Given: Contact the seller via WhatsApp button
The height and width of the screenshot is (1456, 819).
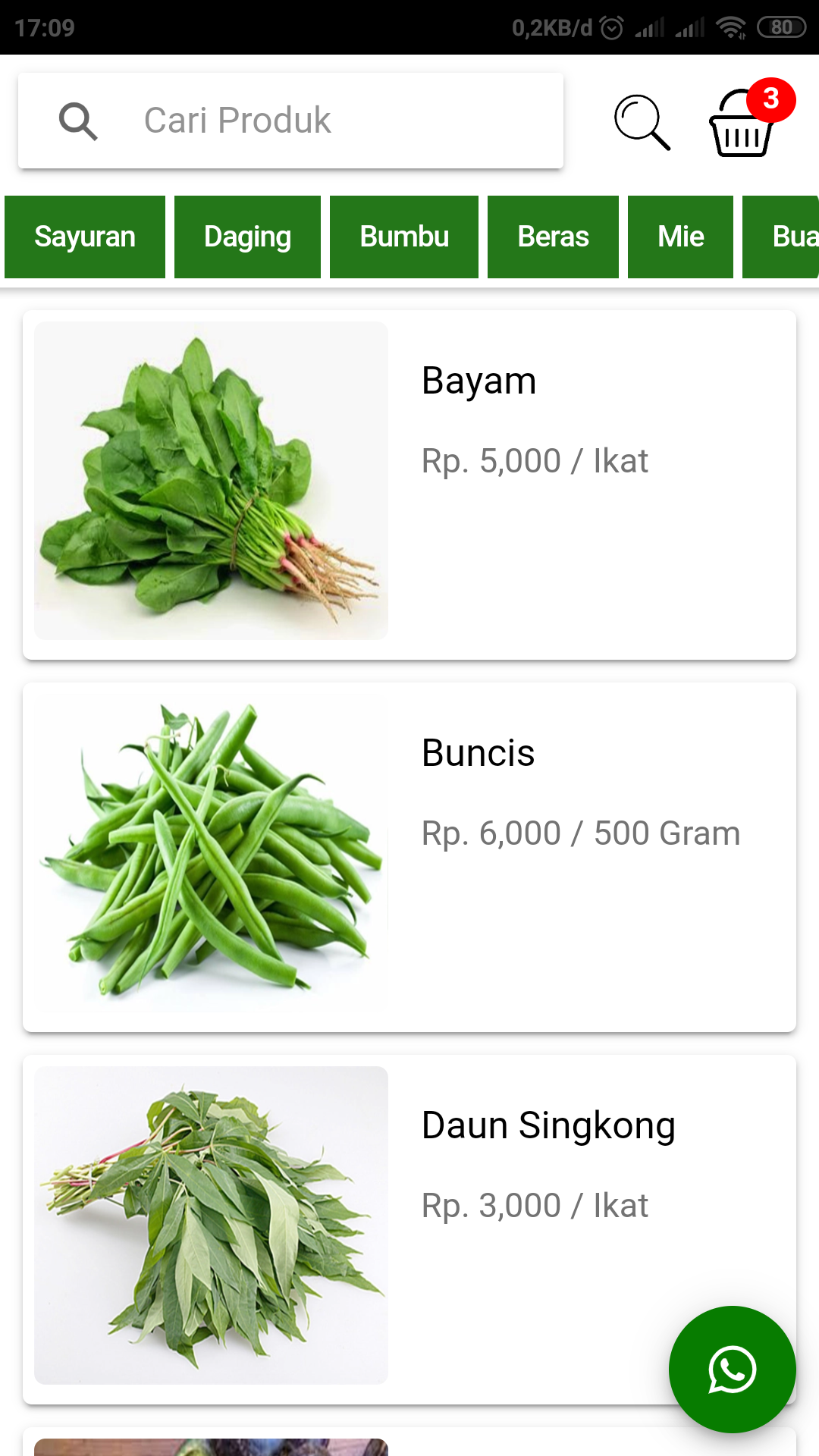Looking at the screenshot, I should [x=732, y=1369].
